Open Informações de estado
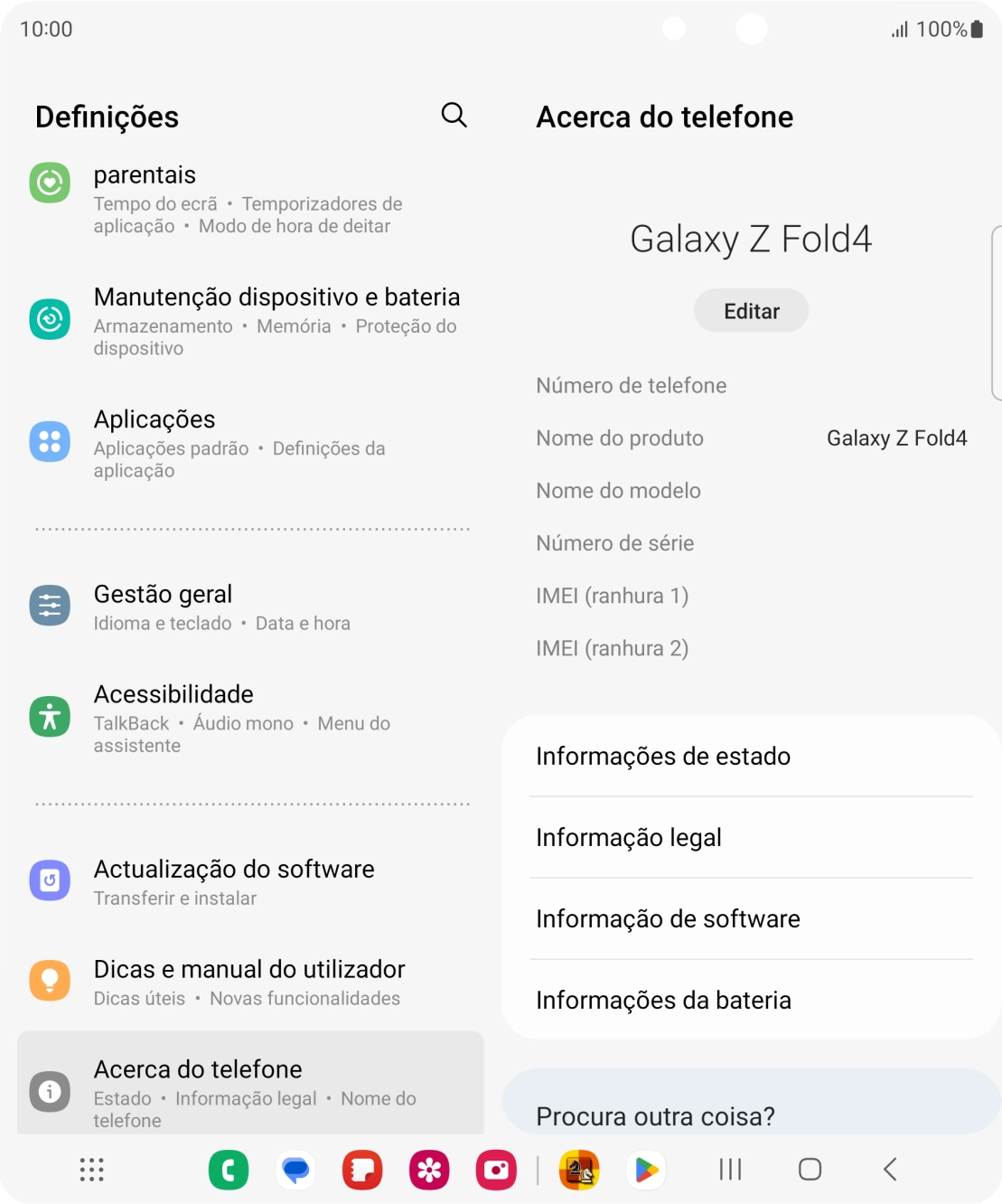Viewport: 1002px width, 1204px height. coord(751,757)
